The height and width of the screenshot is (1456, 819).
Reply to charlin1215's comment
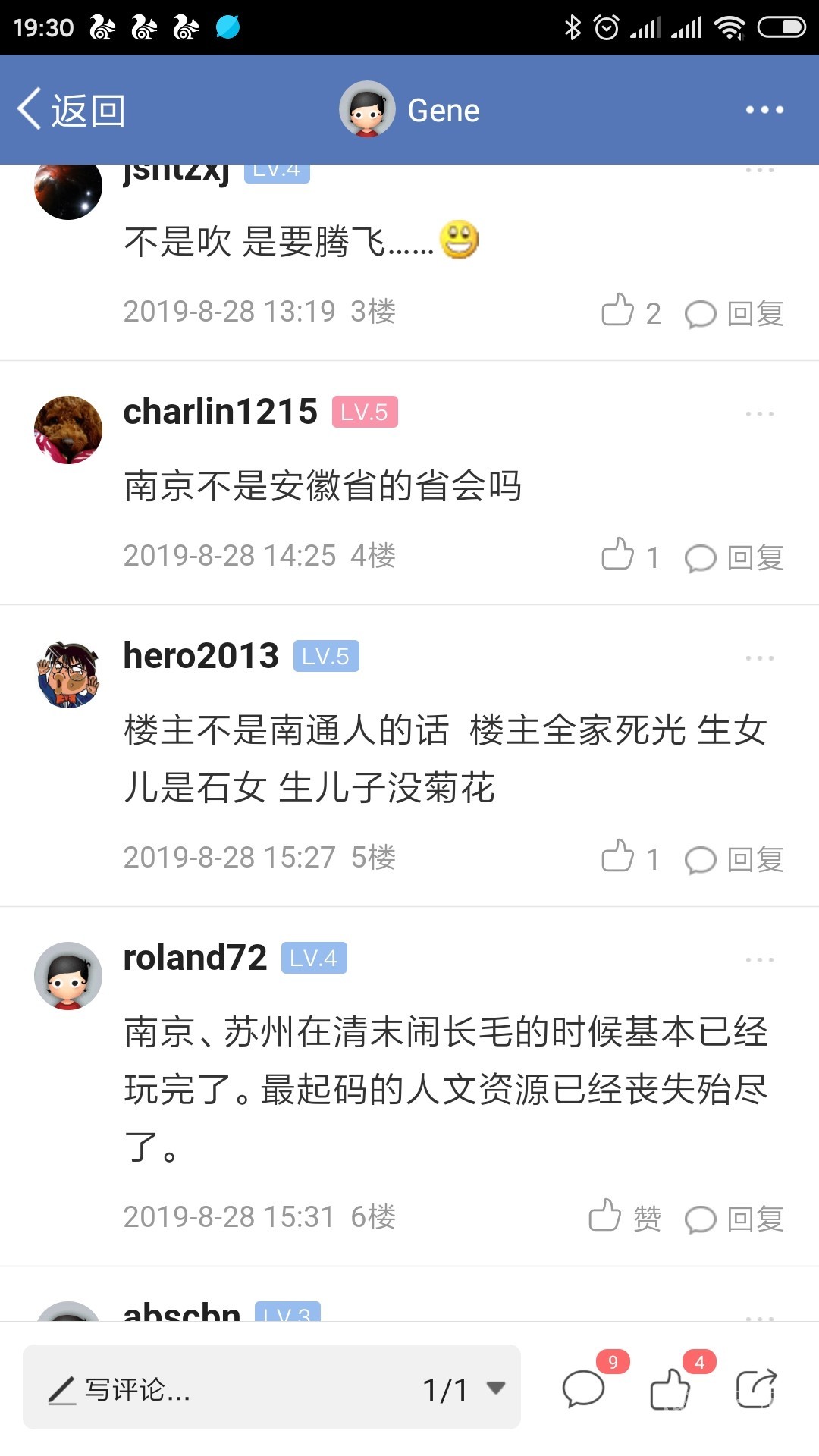point(734,557)
